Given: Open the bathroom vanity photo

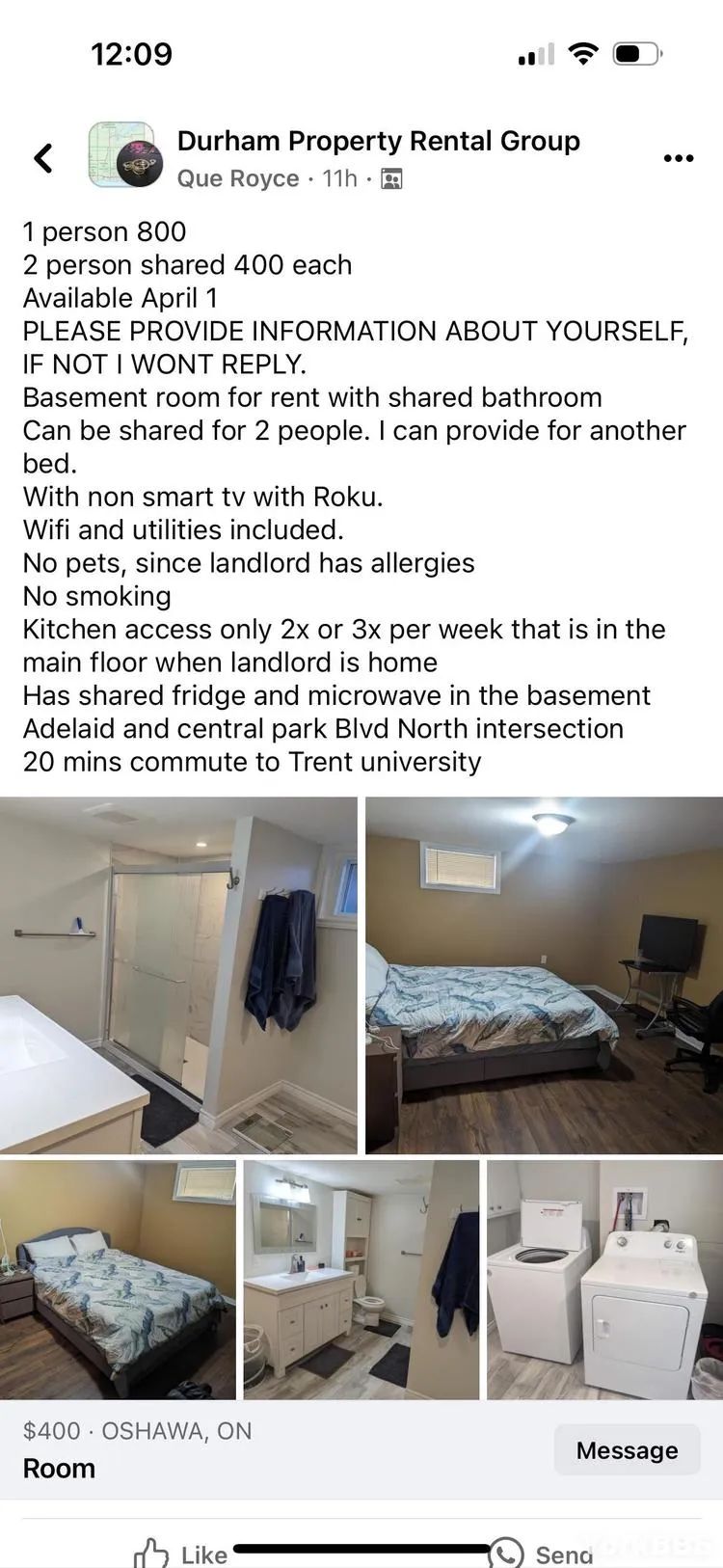Looking at the screenshot, I should pos(361,1280).
